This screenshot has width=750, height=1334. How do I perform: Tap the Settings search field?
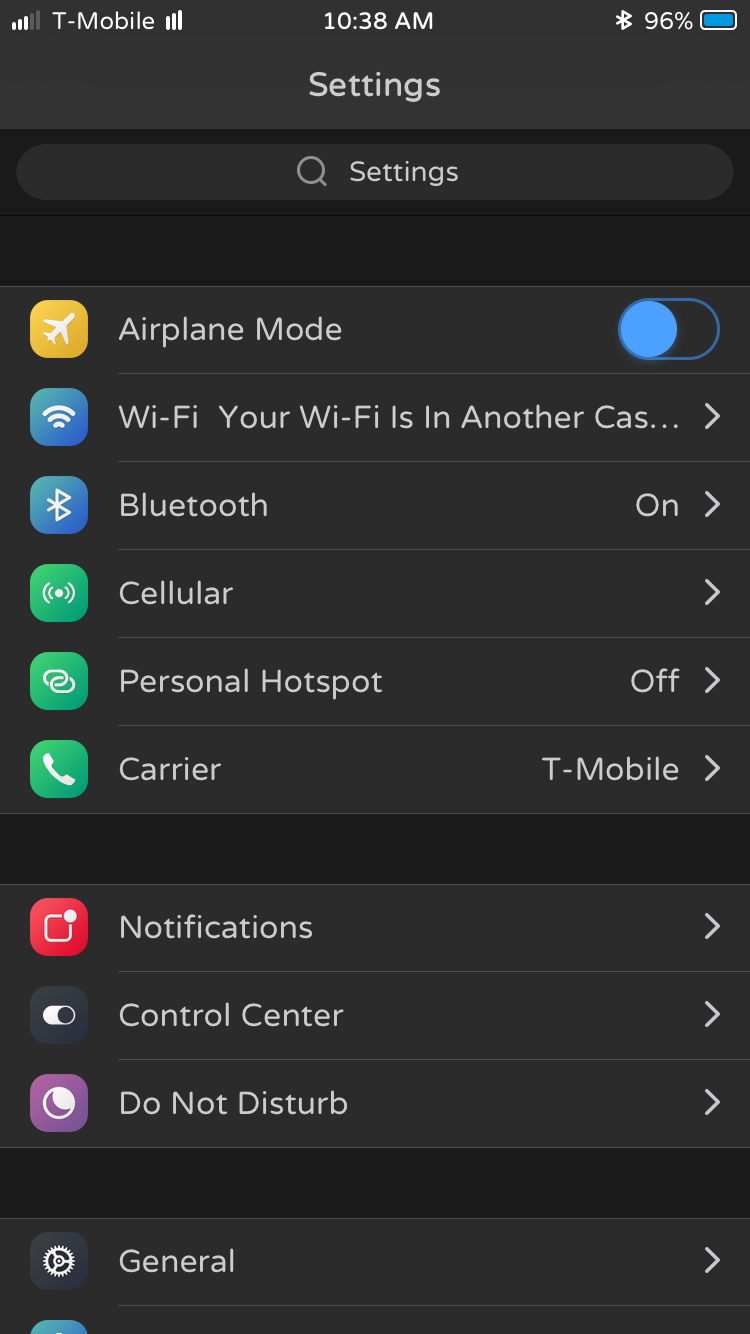[375, 172]
